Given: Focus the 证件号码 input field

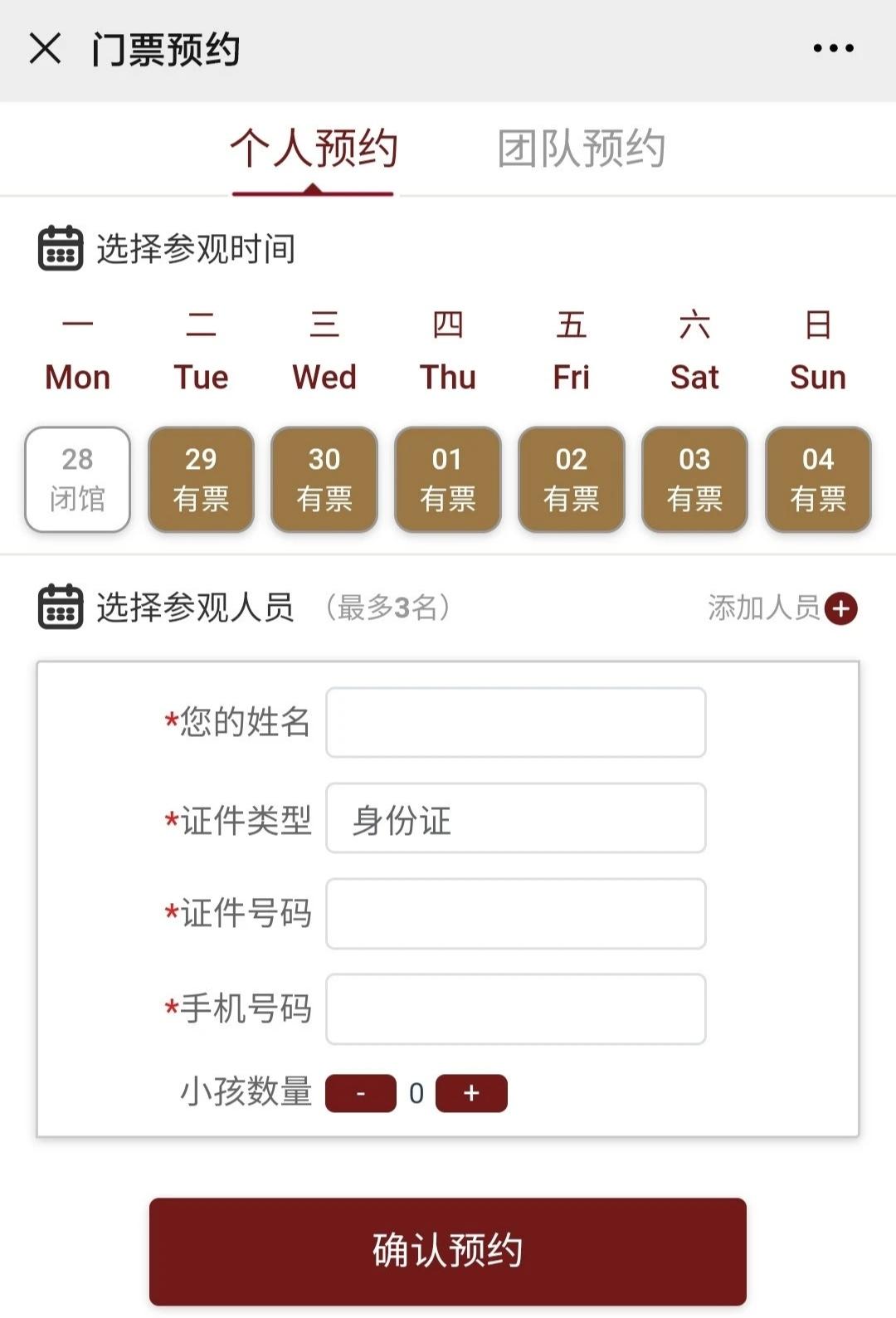Looking at the screenshot, I should pyautogui.click(x=515, y=914).
